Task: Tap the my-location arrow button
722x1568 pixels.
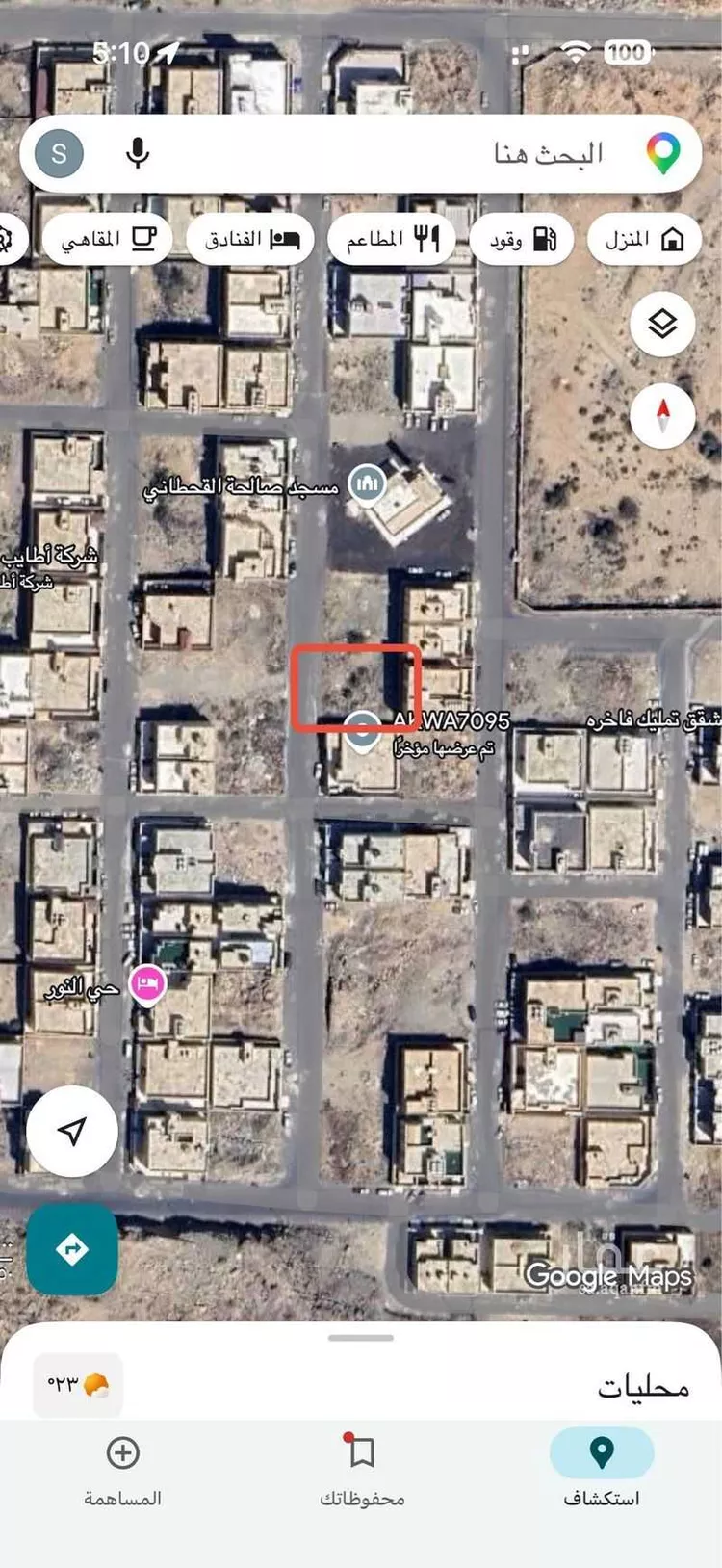Action: pyautogui.click(x=71, y=1133)
